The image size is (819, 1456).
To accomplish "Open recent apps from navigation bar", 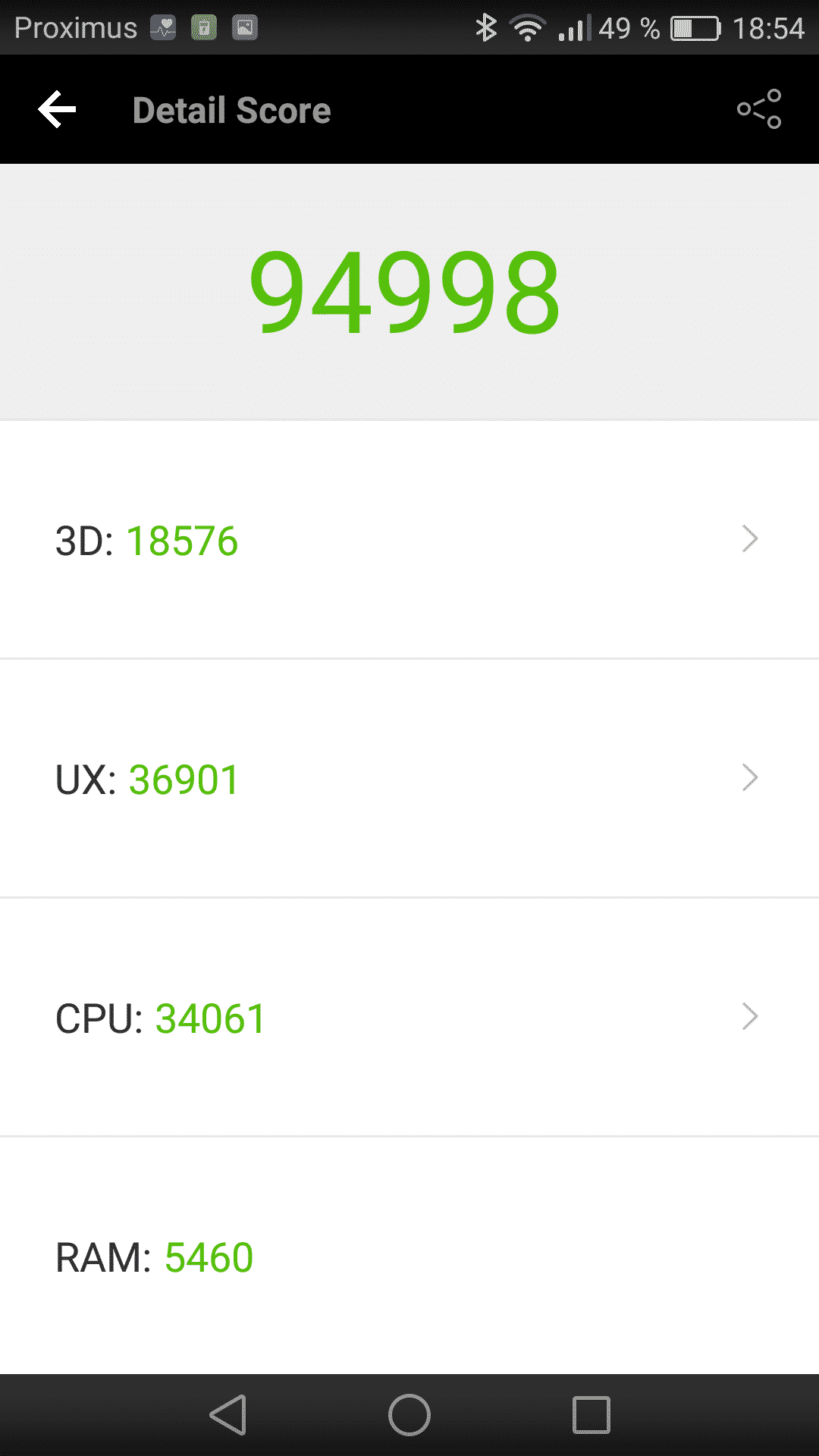I will point(591,1415).
